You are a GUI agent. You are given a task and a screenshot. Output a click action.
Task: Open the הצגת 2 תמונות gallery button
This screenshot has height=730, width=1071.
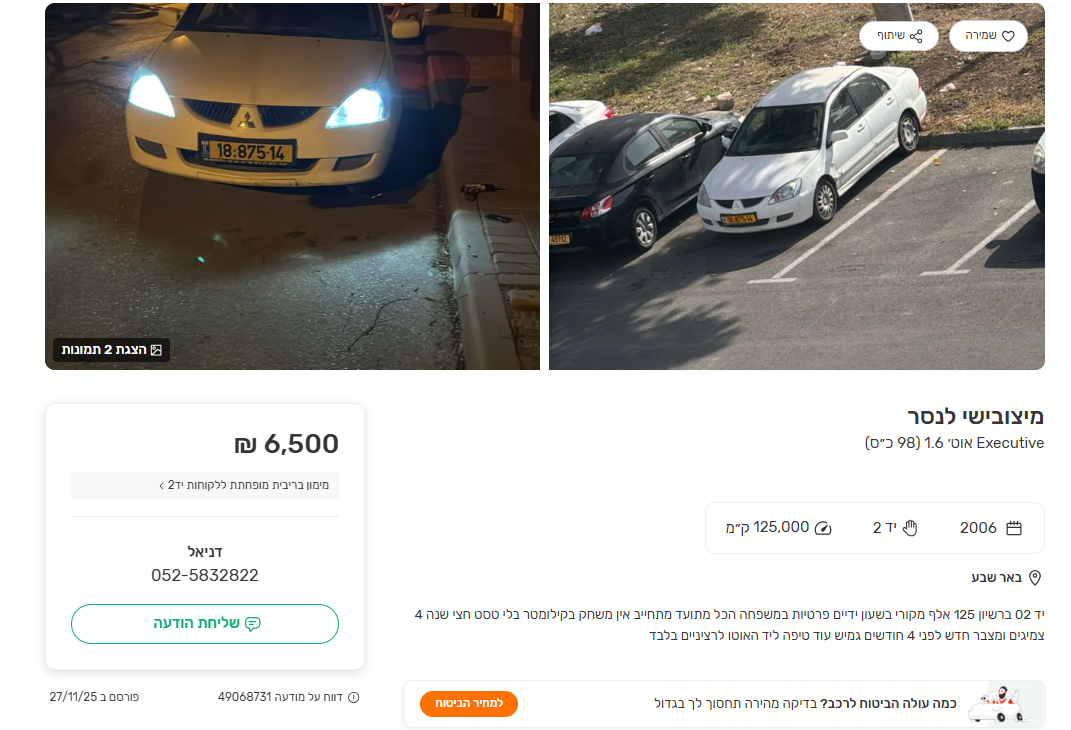(x=111, y=350)
